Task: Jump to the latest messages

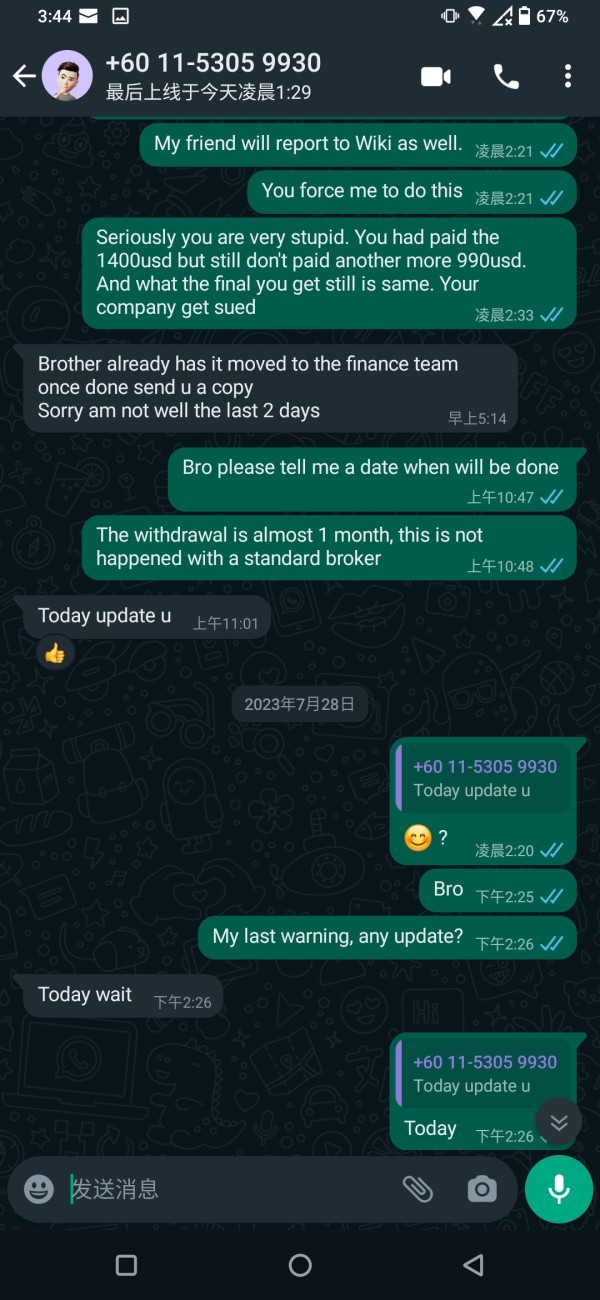Action: click(x=559, y=1122)
